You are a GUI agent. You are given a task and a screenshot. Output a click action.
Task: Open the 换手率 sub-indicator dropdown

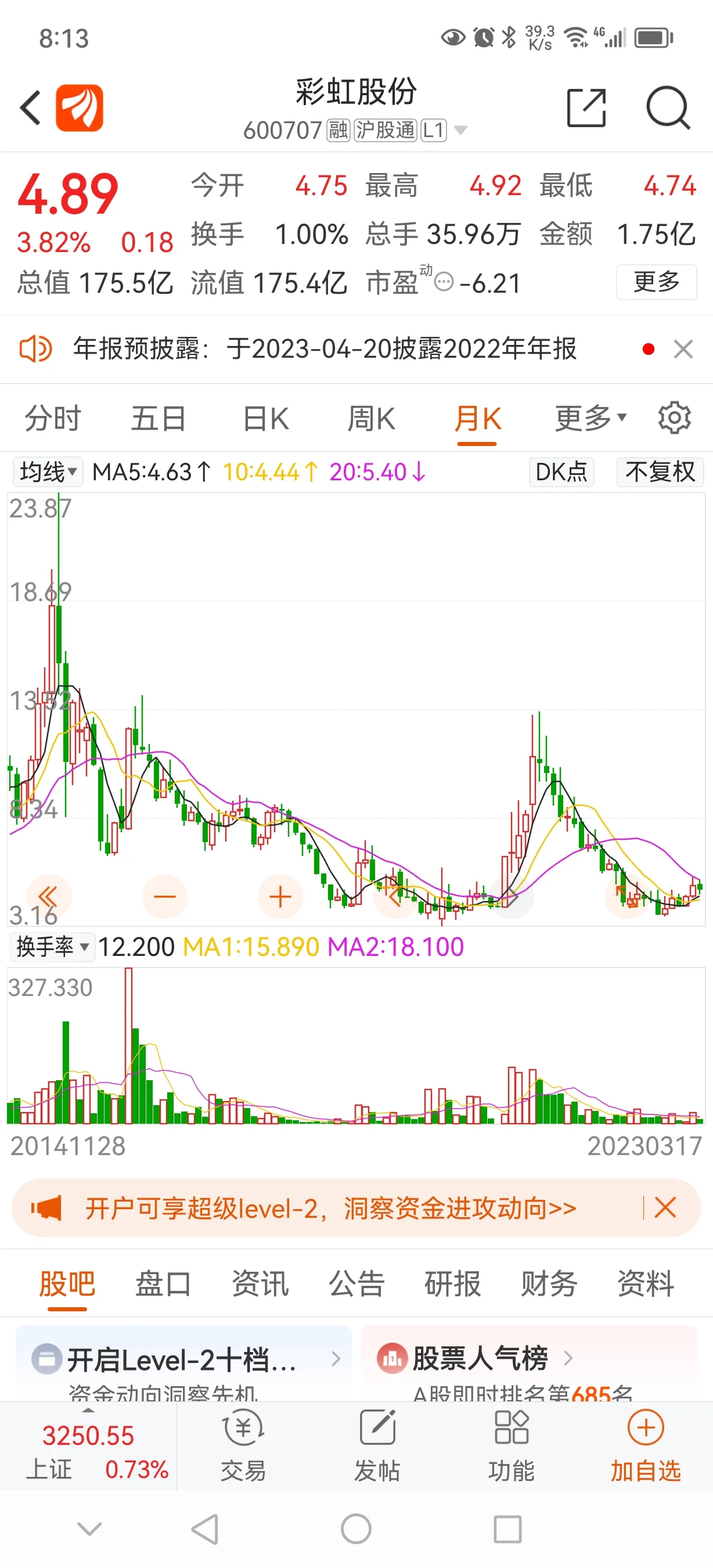[52, 947]
